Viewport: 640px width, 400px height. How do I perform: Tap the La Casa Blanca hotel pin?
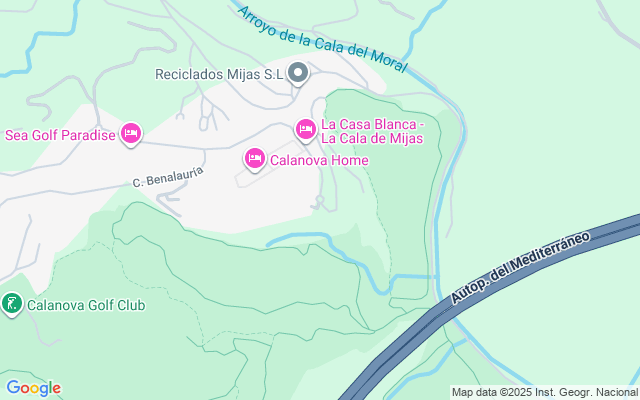click(x=306, y=129)
